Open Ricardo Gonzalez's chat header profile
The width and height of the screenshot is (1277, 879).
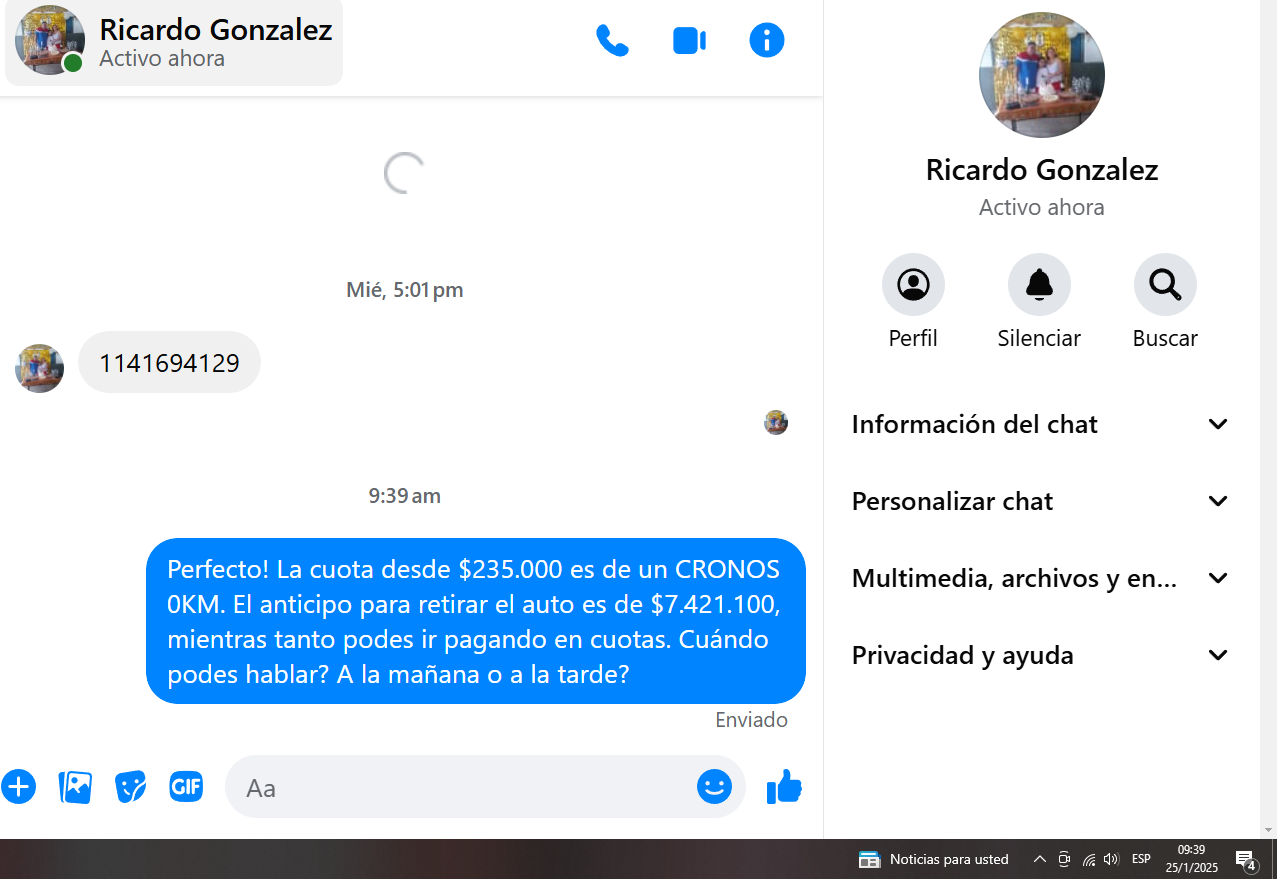click(x=174, y=41)
